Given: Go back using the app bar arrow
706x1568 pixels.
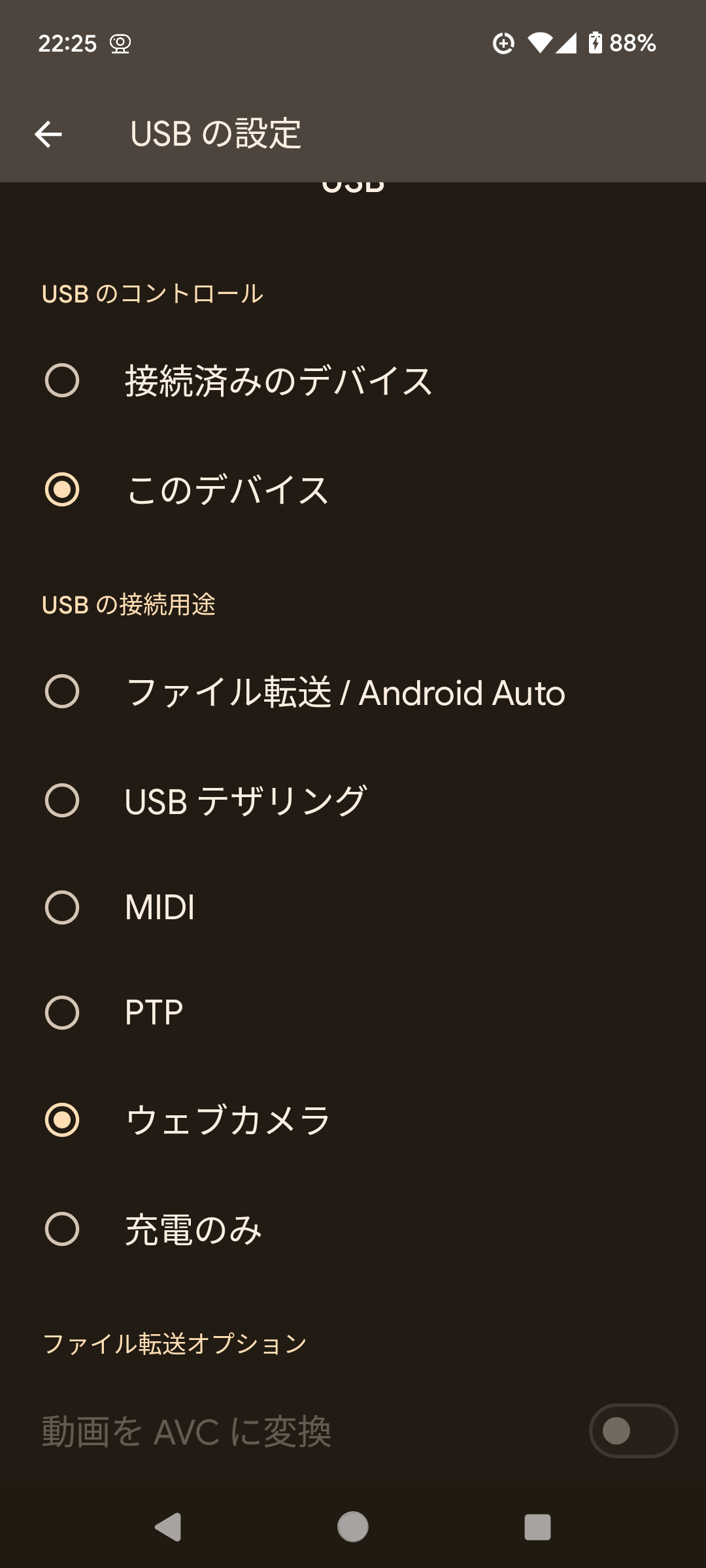Looking at the screenshot, I should pos(48,134).
